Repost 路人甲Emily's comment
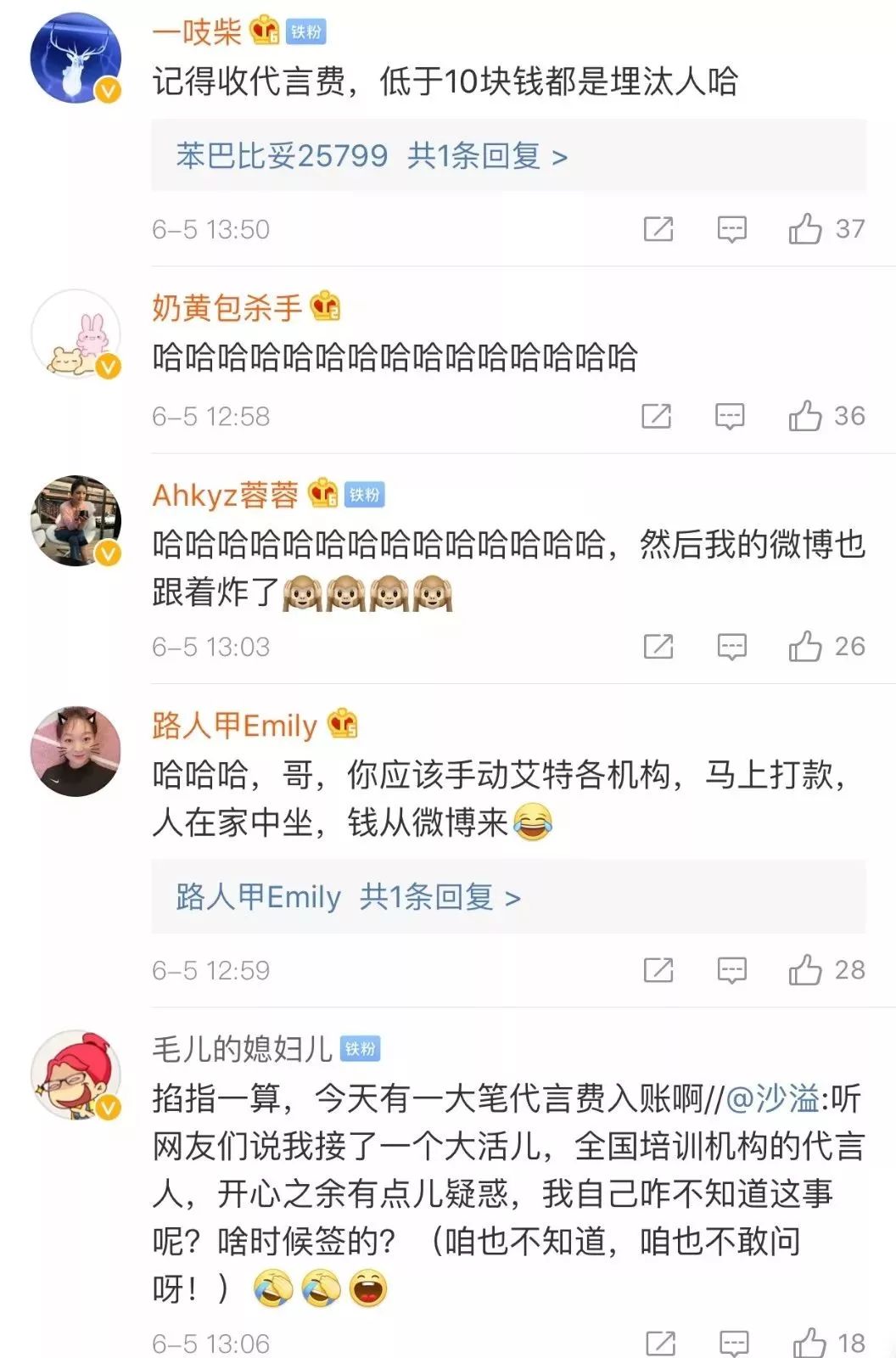 658,970
